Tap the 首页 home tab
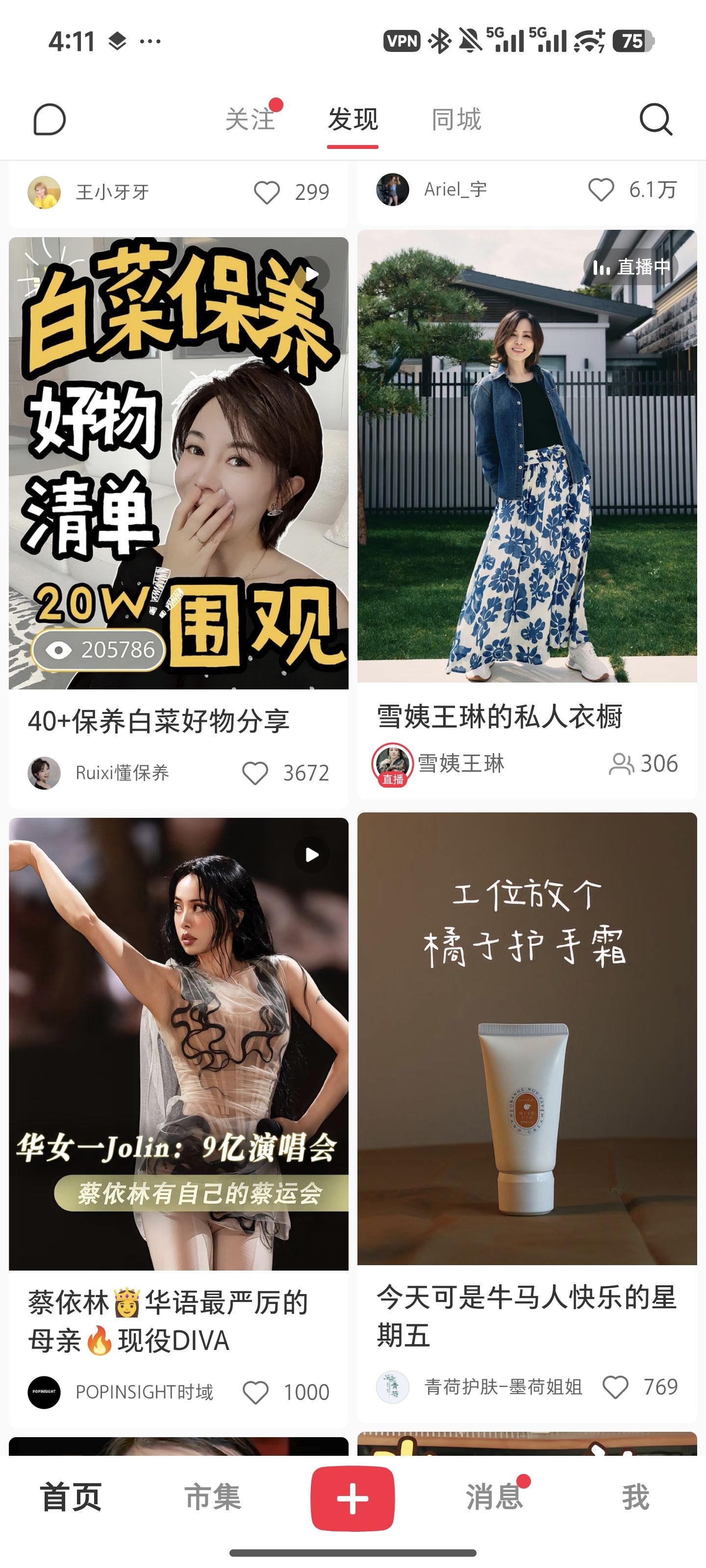706x1568 pixels. [x=71, y=1497]
